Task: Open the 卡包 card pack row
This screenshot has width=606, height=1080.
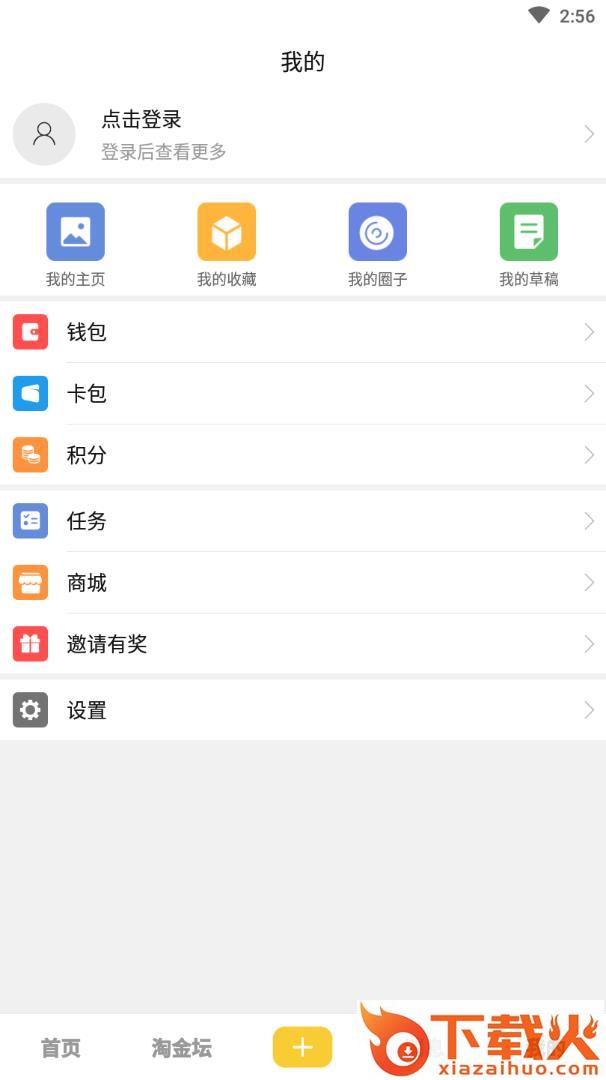Action: [x=303, y=394]
